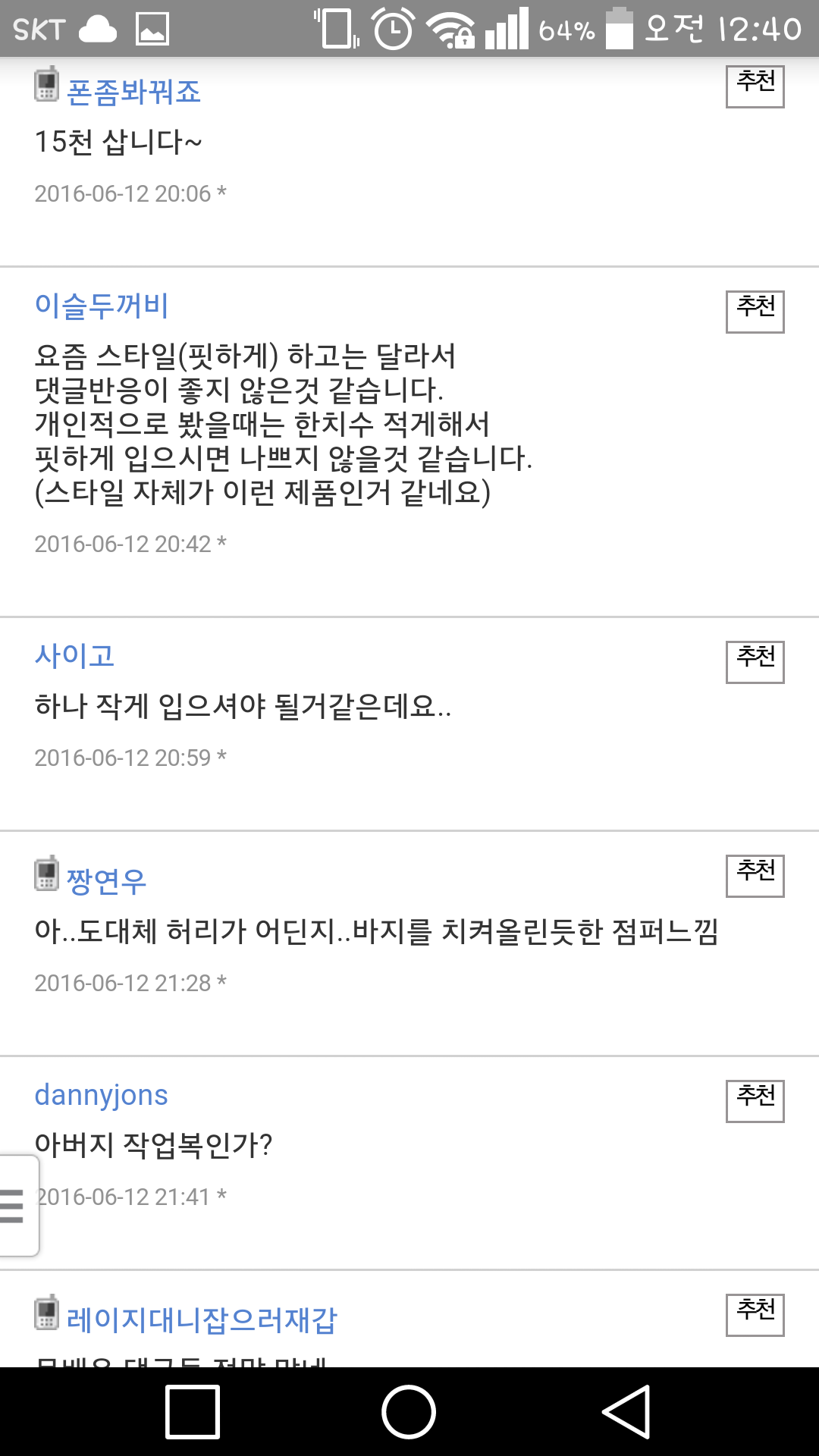Open 짱연우's username link
The width and height of the screenshot is (819, 1456).
pos(106,881)
